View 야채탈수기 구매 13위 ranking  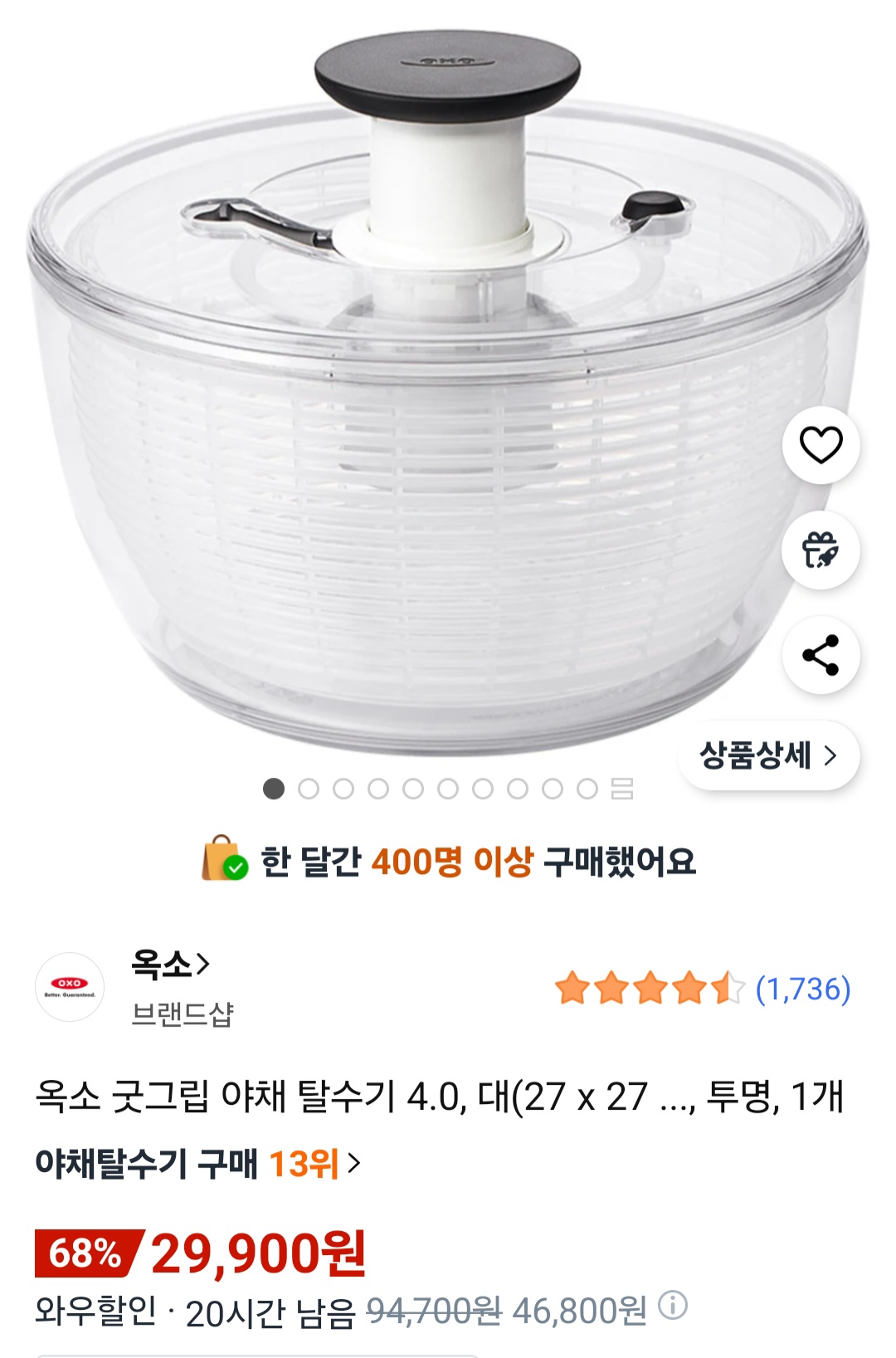(x=197, y=1164)
